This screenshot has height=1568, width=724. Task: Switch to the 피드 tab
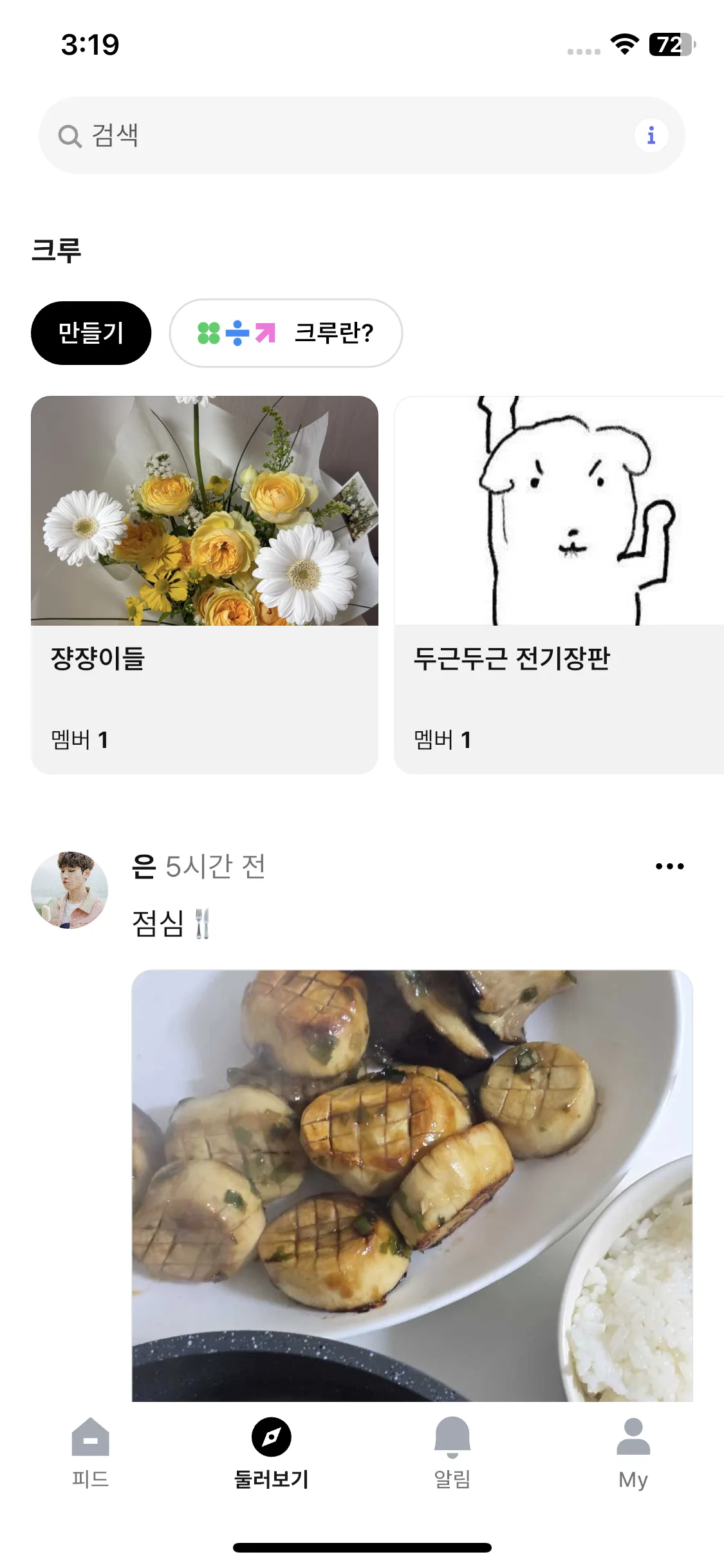(x=91, y=1453)
